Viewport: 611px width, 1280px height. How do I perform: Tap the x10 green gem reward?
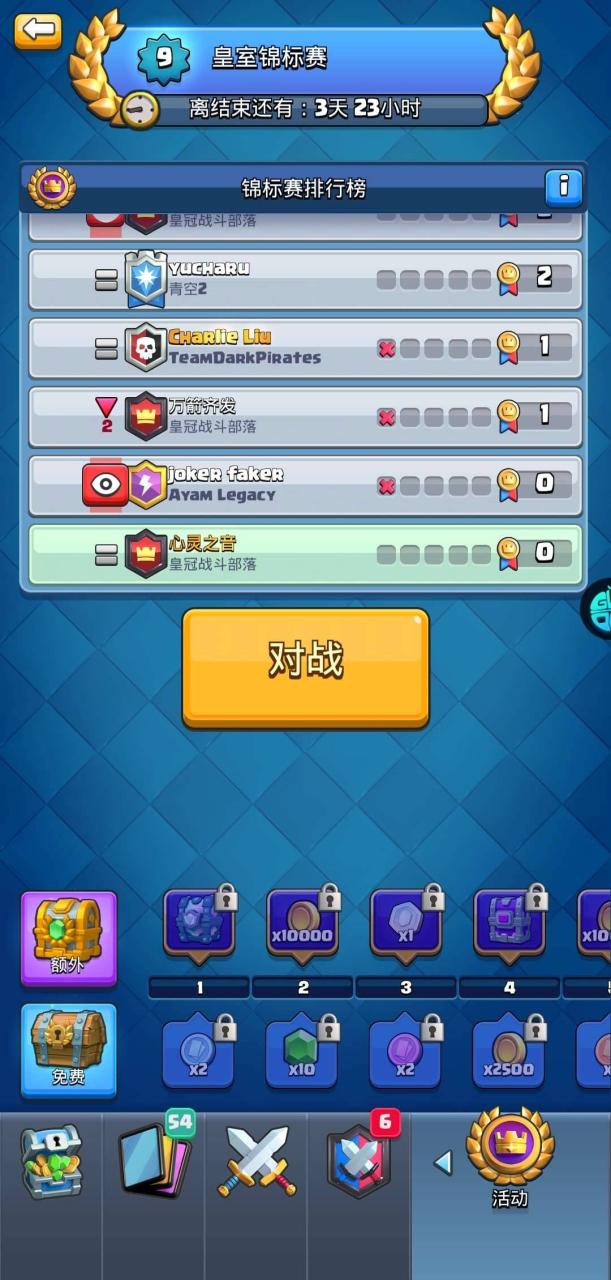(302, 1055)
